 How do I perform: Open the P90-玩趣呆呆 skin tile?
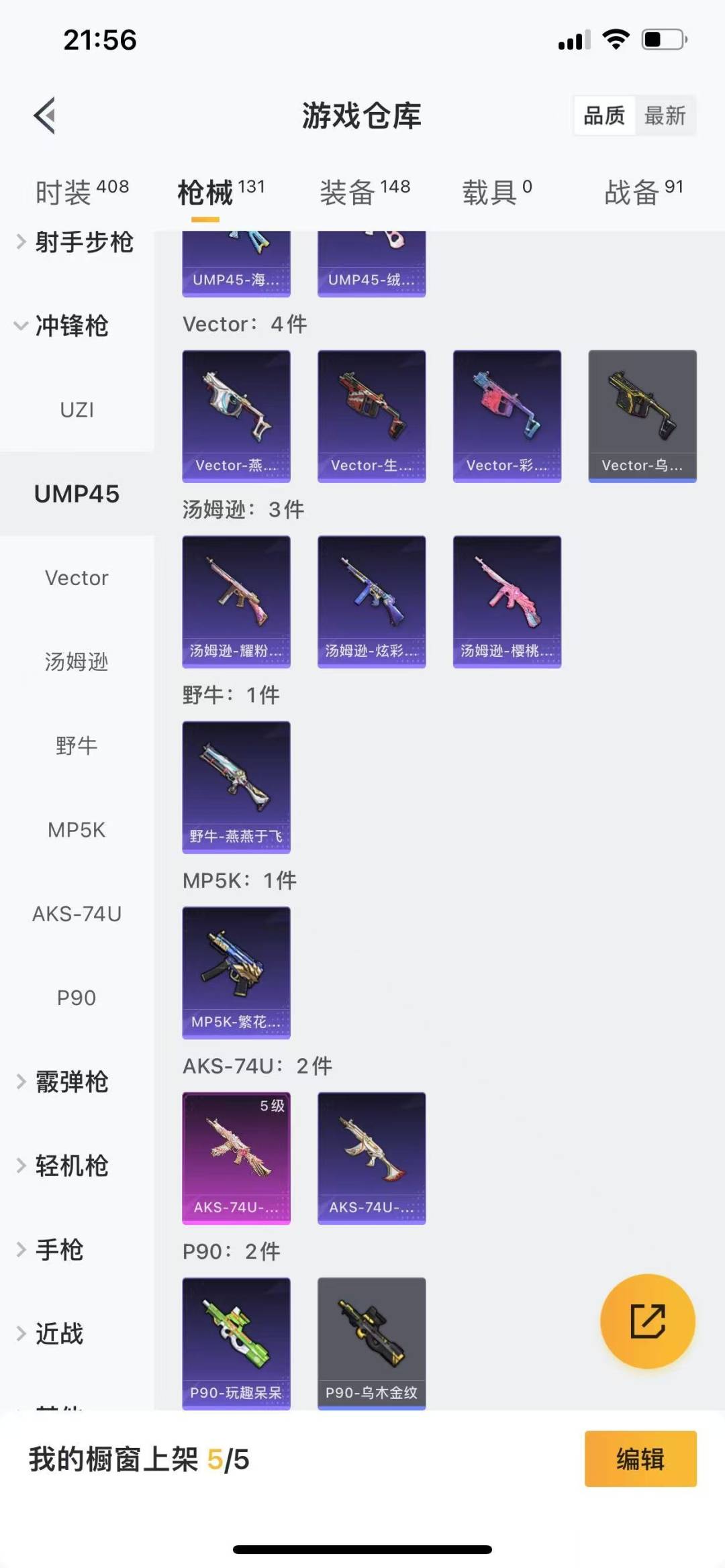[x=236, y=1343]
